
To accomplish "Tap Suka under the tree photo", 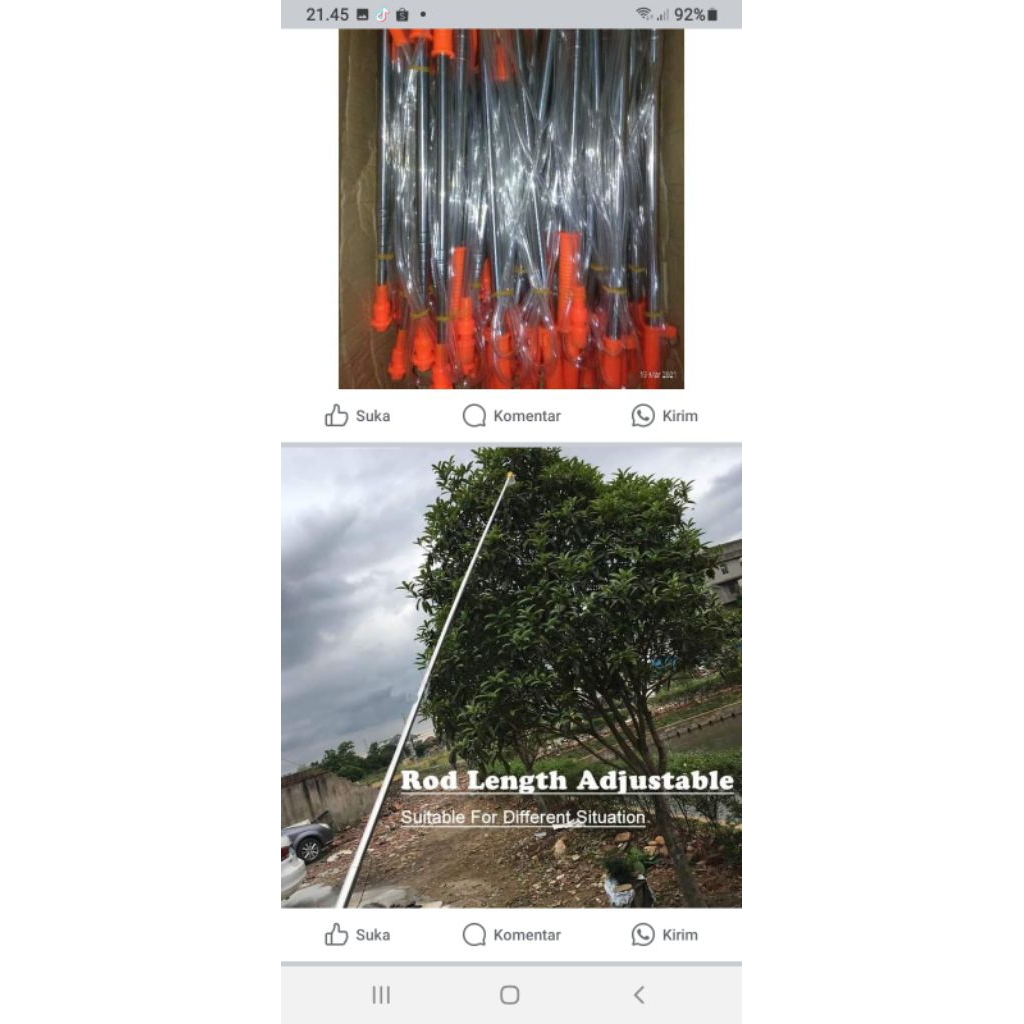I will pos(357,935).
